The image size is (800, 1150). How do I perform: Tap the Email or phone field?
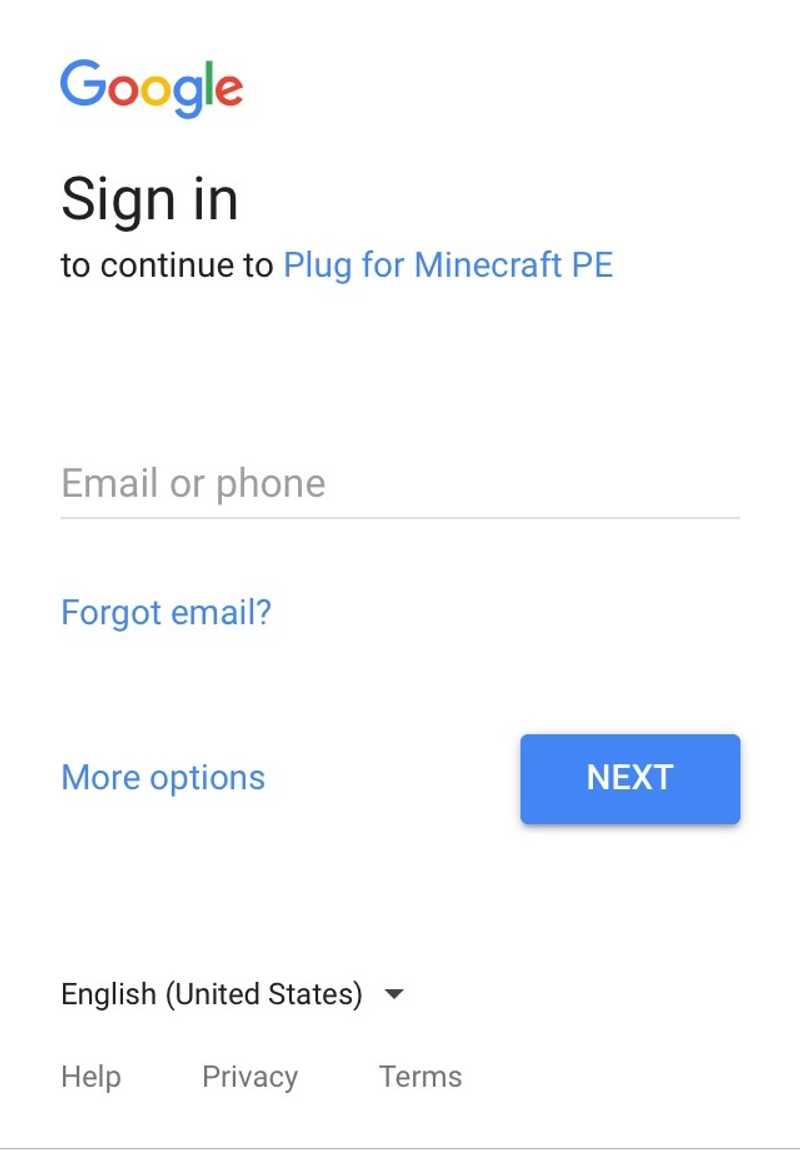[400, 484]
